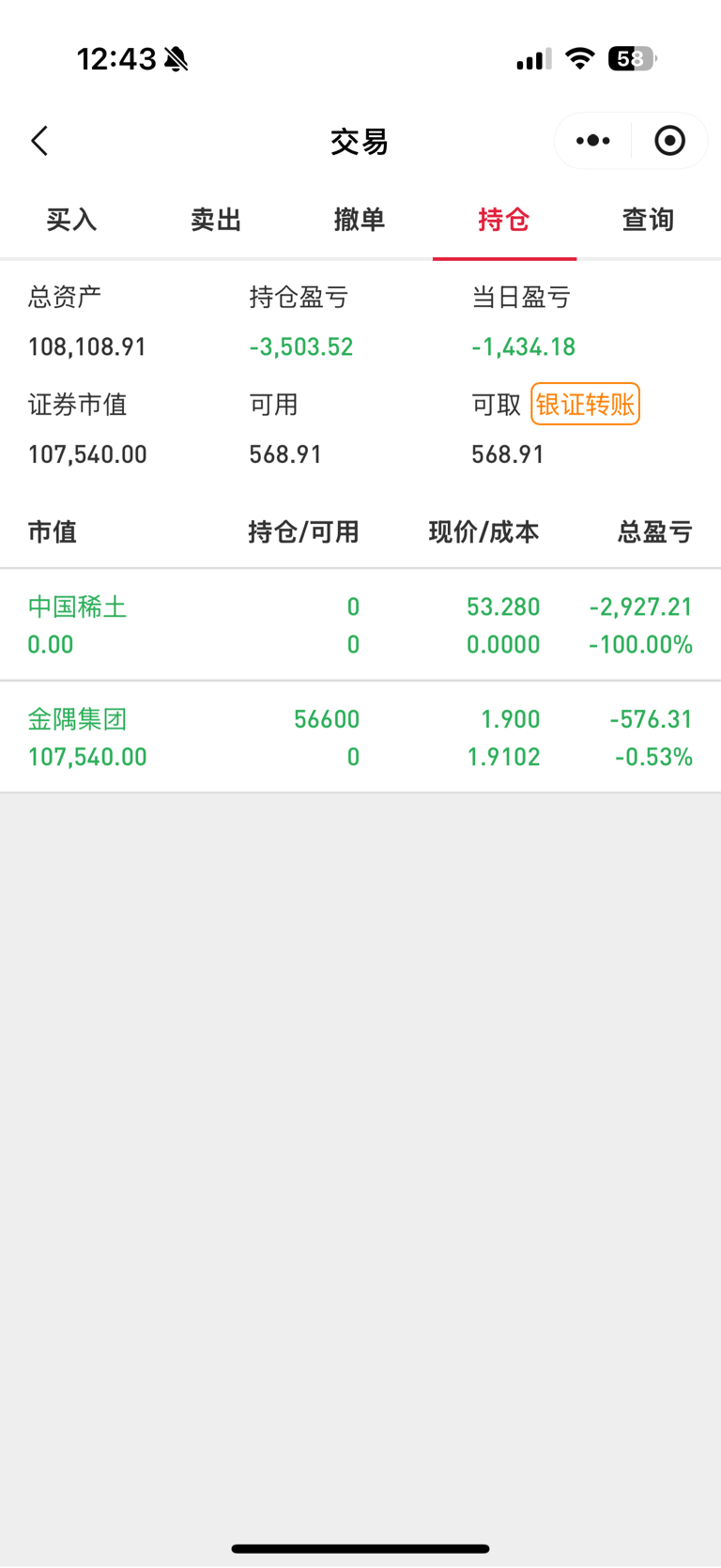The image size is (721, 1568).
Task: Open the mini program three-dot menu
Action: tap(592, 141)
